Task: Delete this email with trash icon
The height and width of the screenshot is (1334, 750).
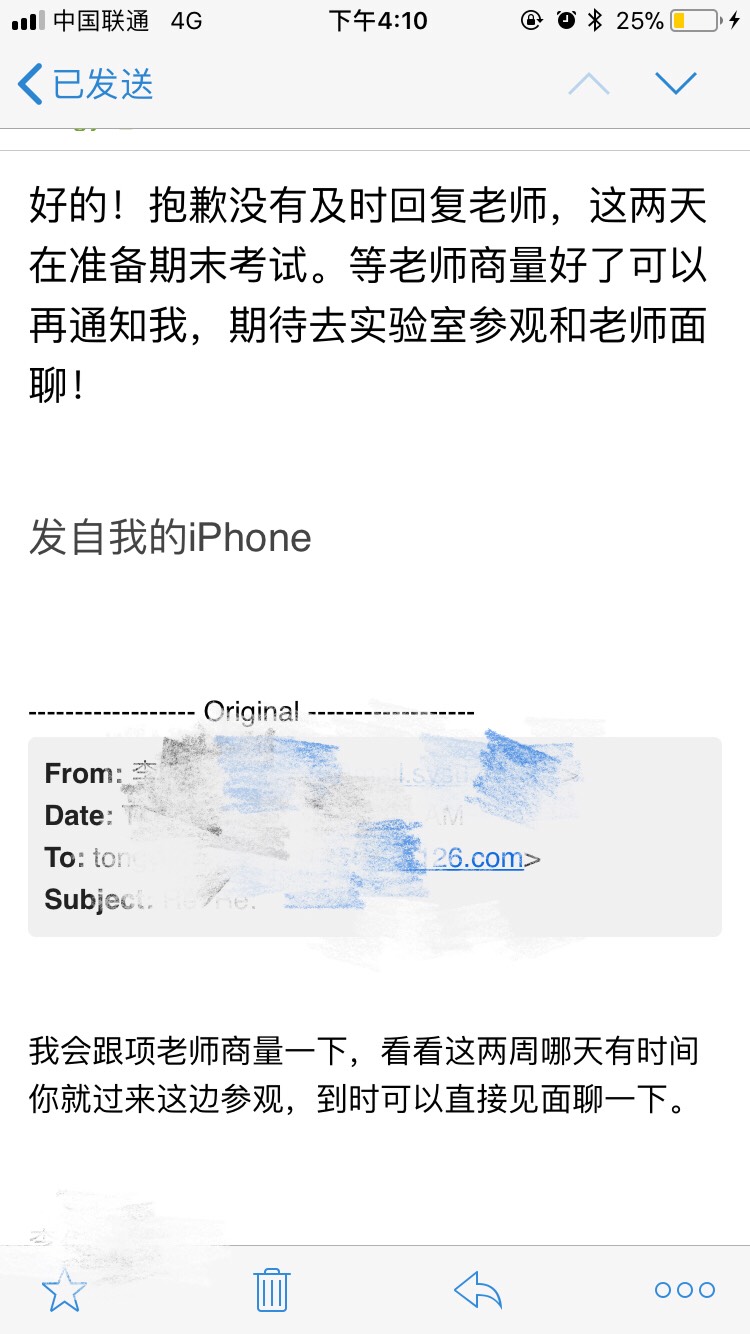Action: point(272,1290)
